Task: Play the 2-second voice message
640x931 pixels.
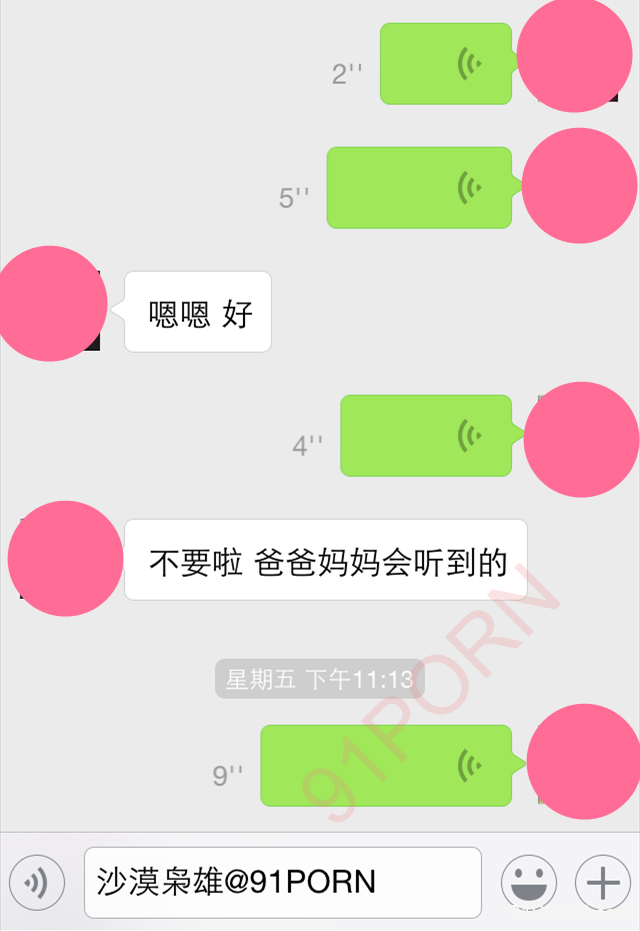Action: pyautogui.click(x=446, y=64)
